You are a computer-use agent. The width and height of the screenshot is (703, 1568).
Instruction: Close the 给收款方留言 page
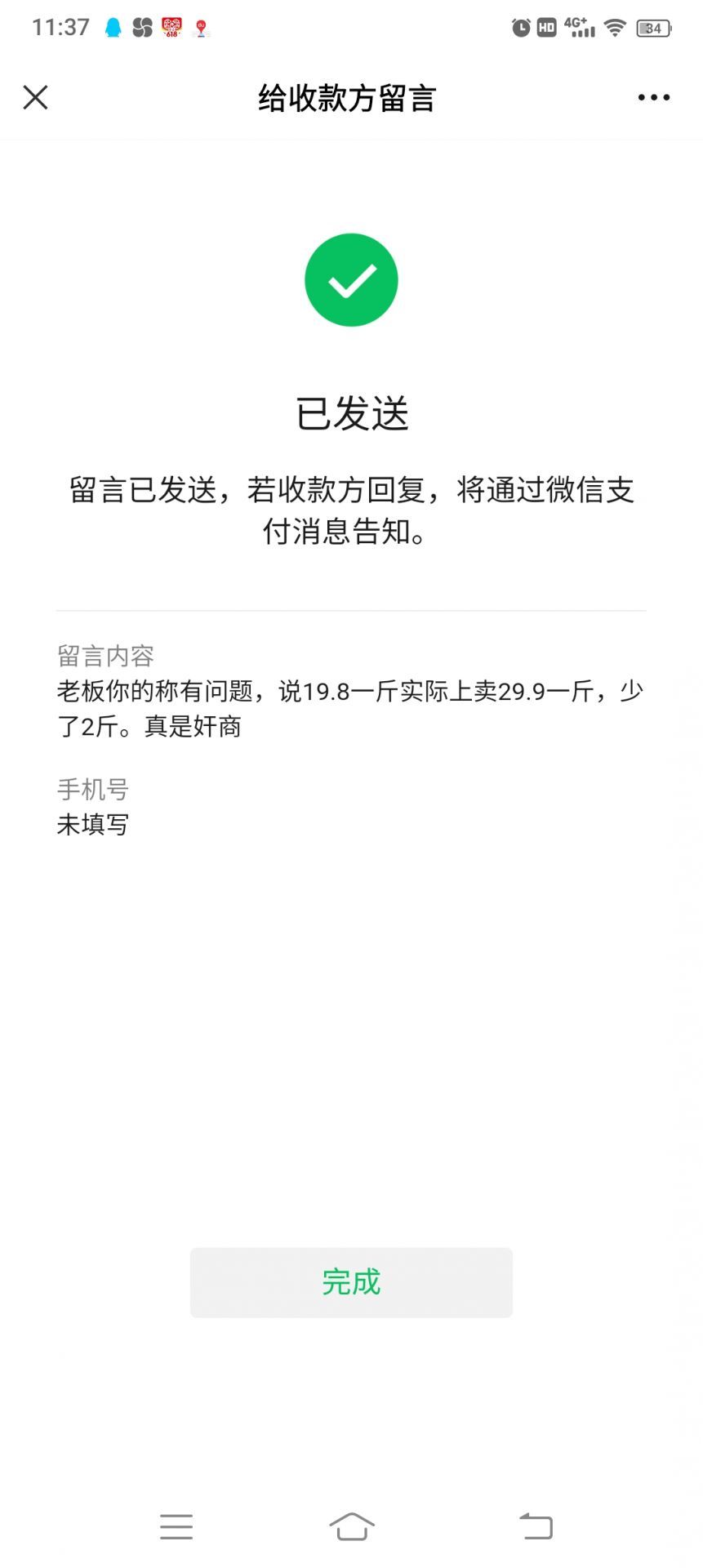click(35, 97)
